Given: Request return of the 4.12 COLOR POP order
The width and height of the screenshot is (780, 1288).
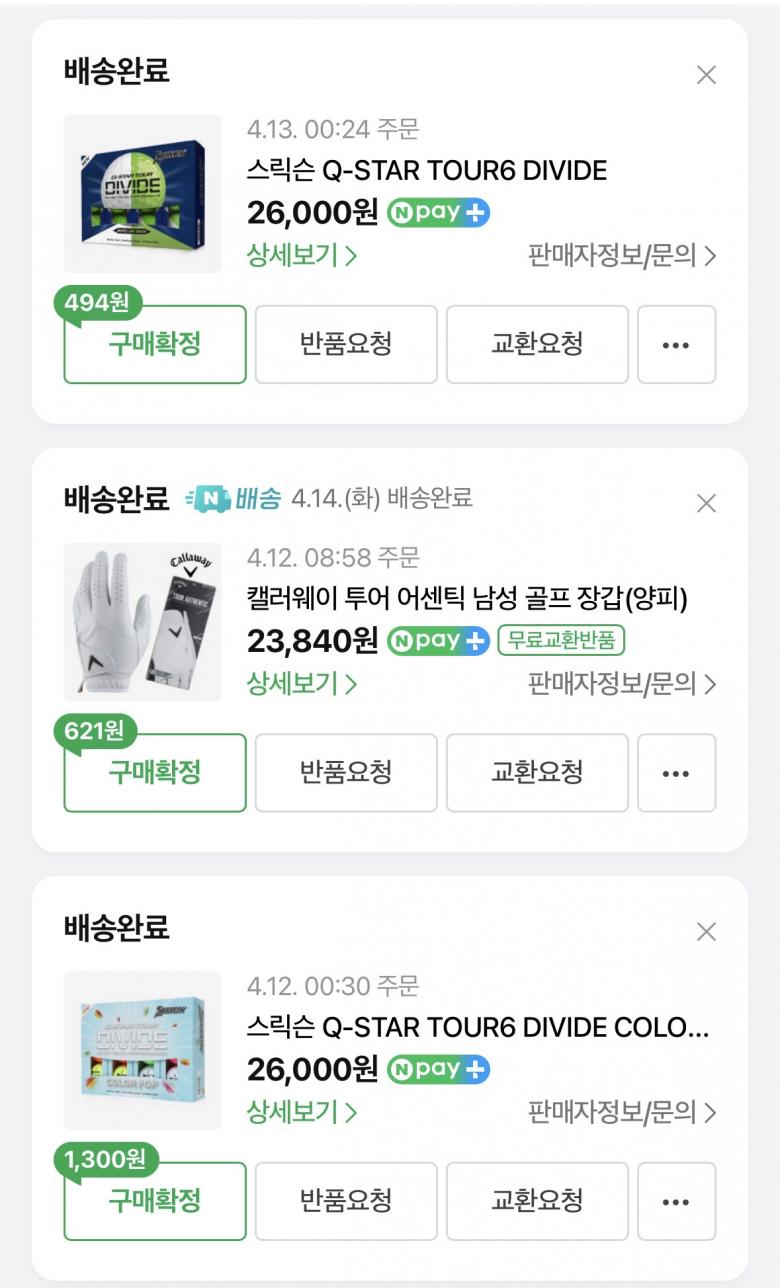Looking at the screenshot, I should (x=346, y=1200).
